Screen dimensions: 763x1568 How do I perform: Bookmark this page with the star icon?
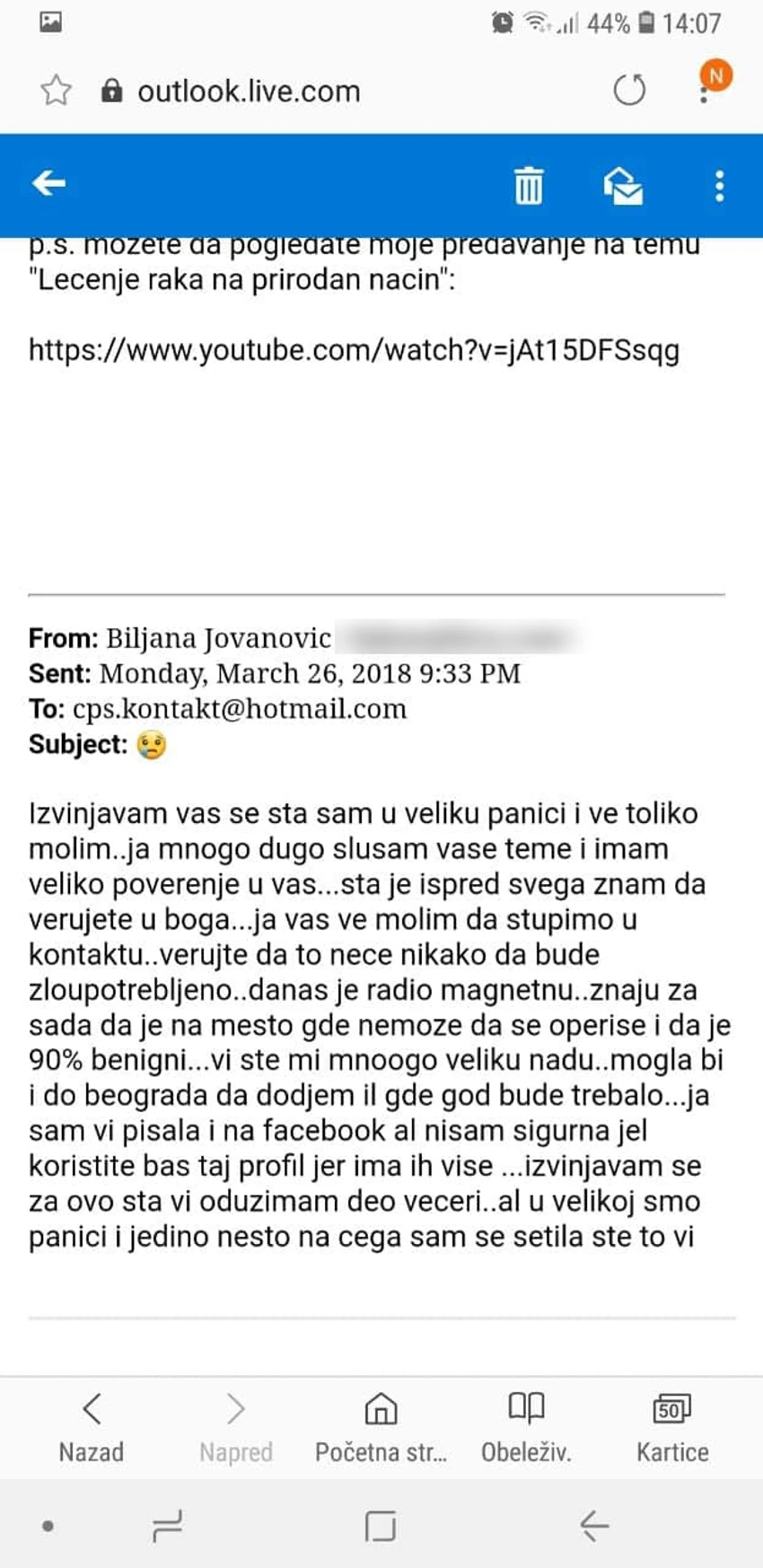(x=56, y=91)
